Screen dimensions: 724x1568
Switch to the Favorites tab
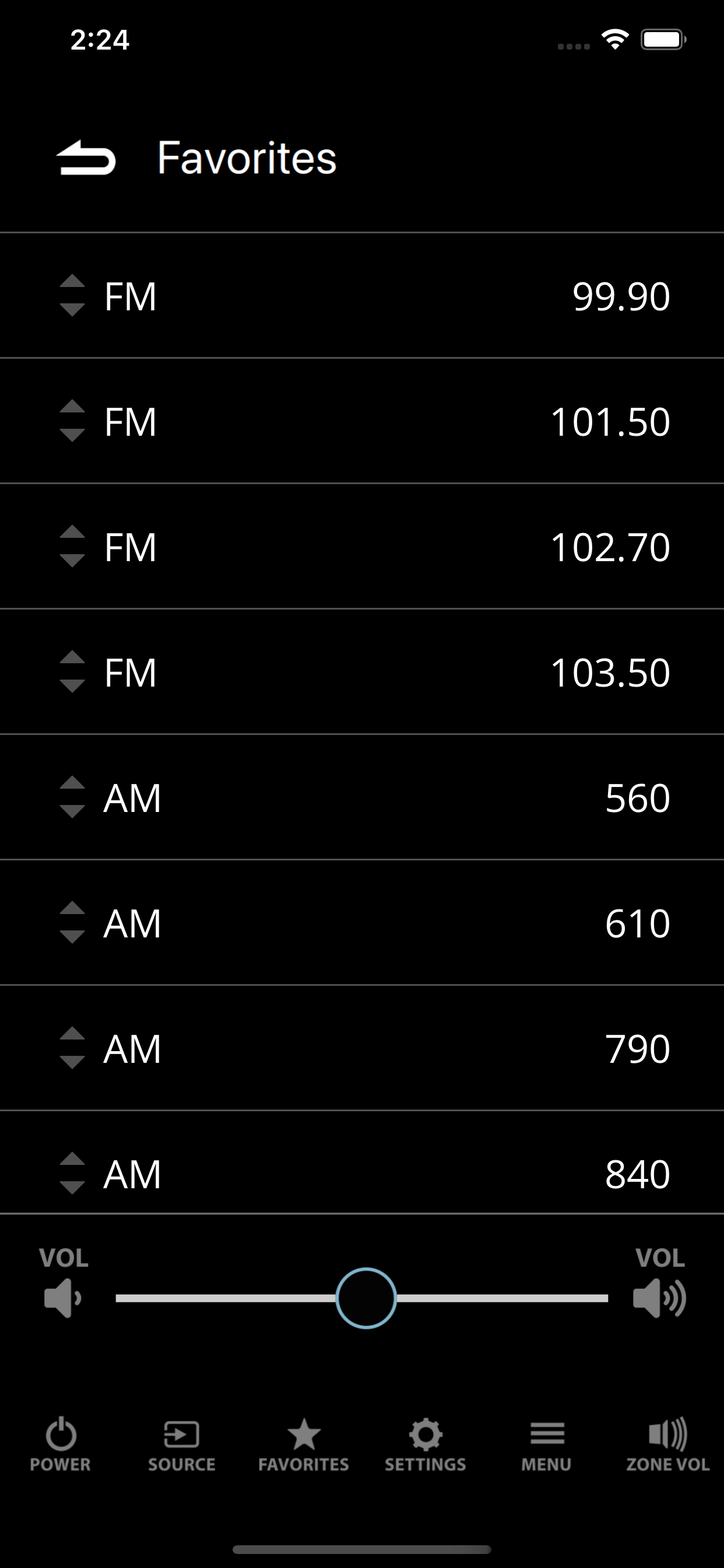click(x=304, y=1444)
